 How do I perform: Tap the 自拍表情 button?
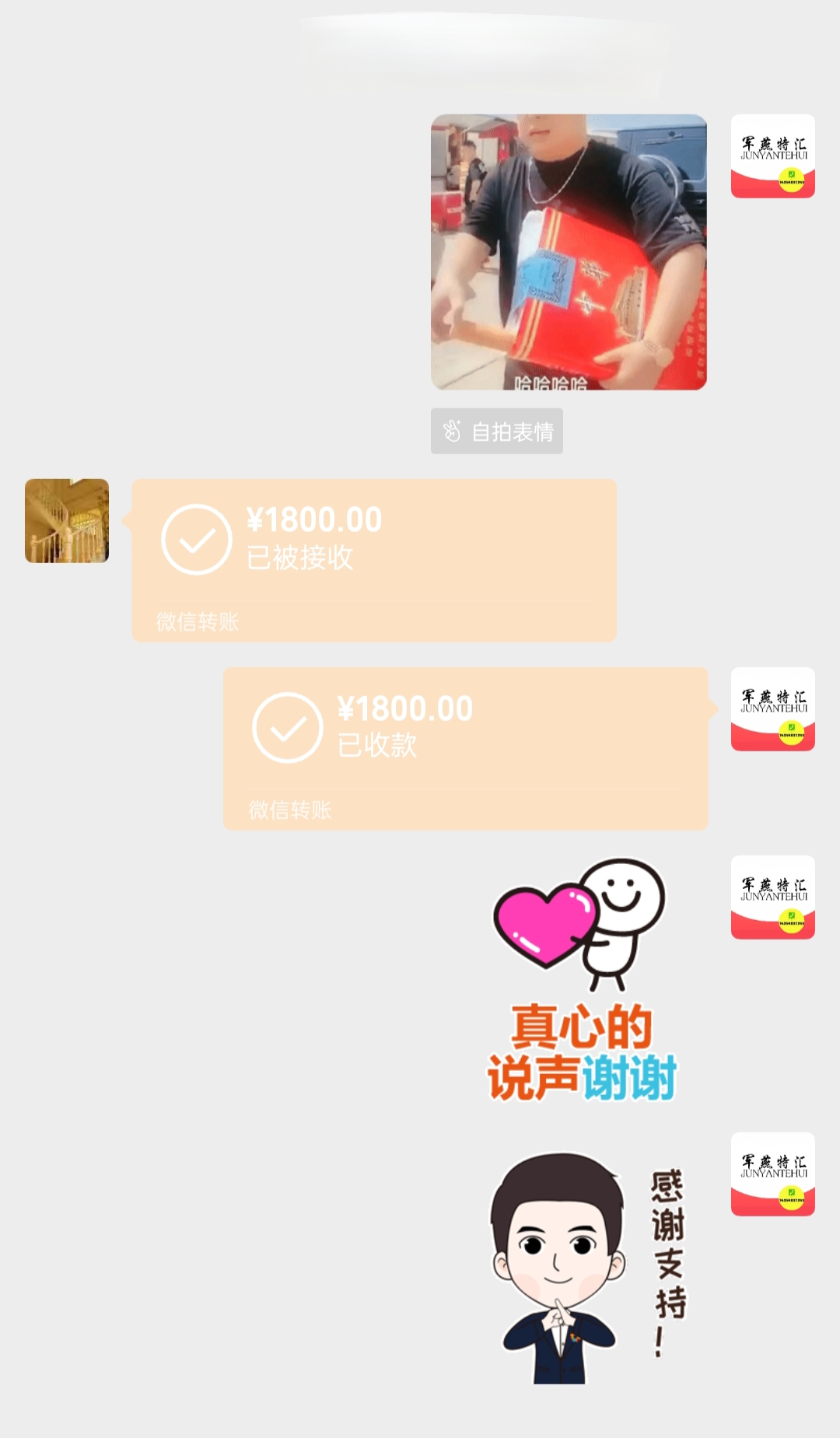point(497,431)
